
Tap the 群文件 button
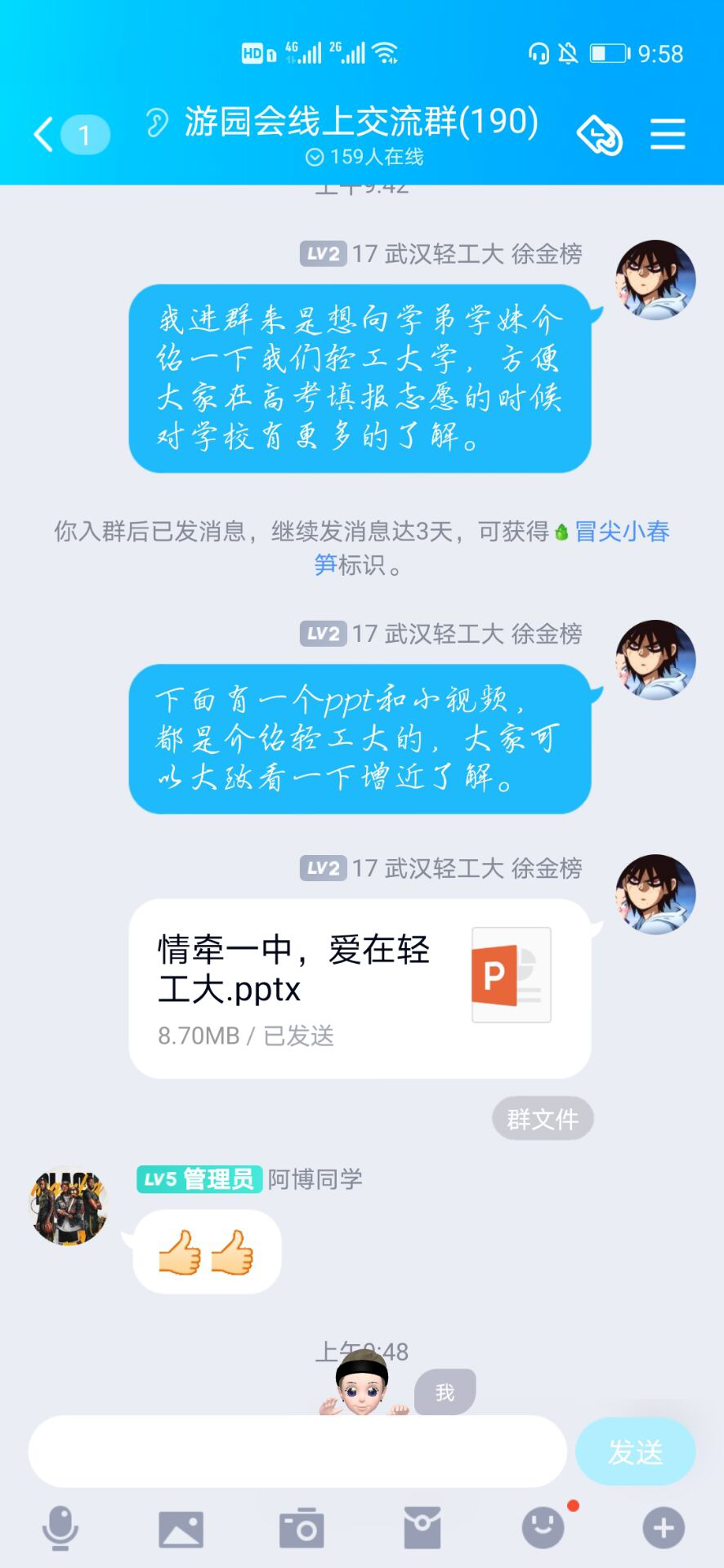[x=542, y=1118]
